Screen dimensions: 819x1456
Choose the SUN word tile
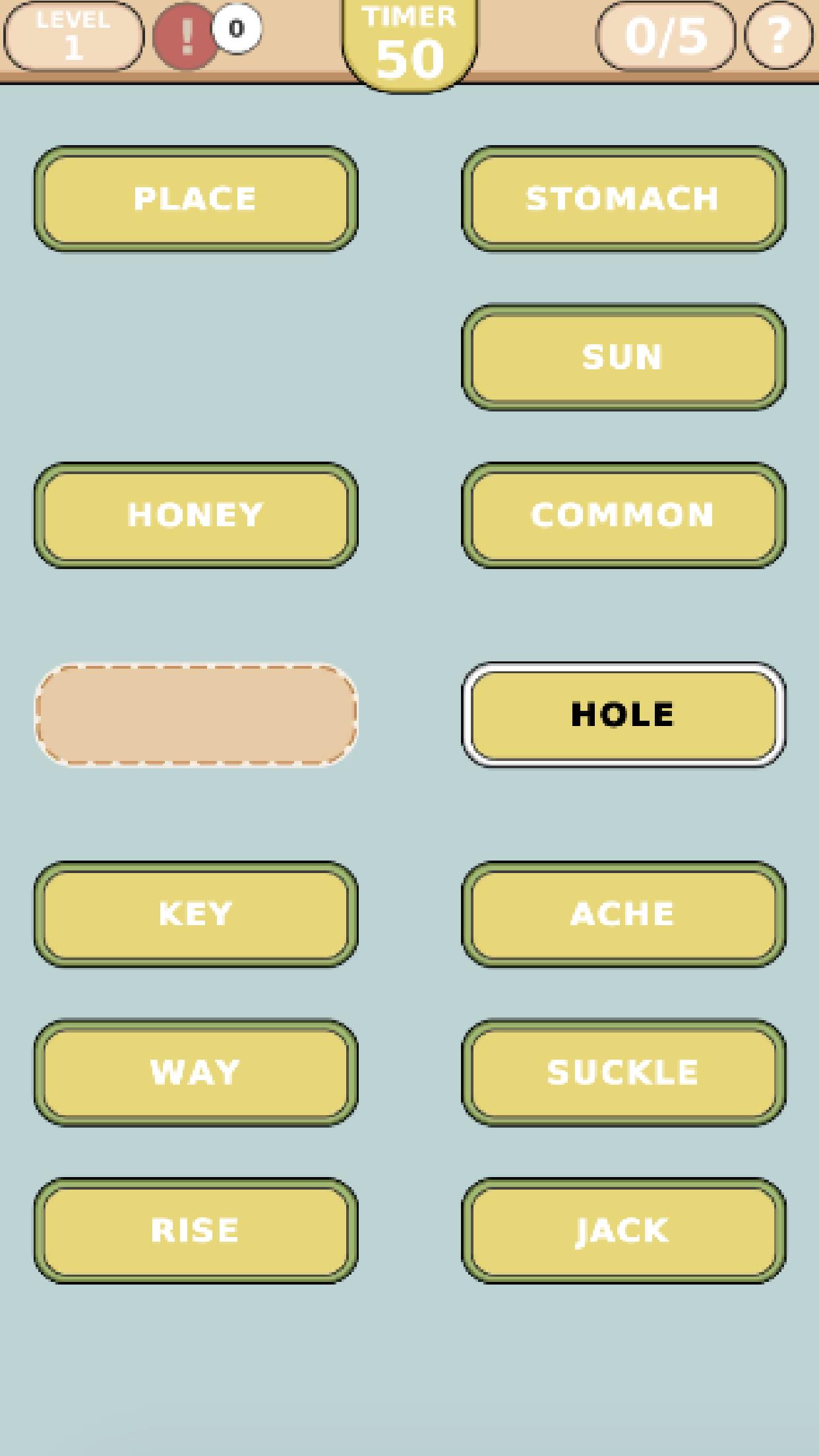click(x=623, y=357)
